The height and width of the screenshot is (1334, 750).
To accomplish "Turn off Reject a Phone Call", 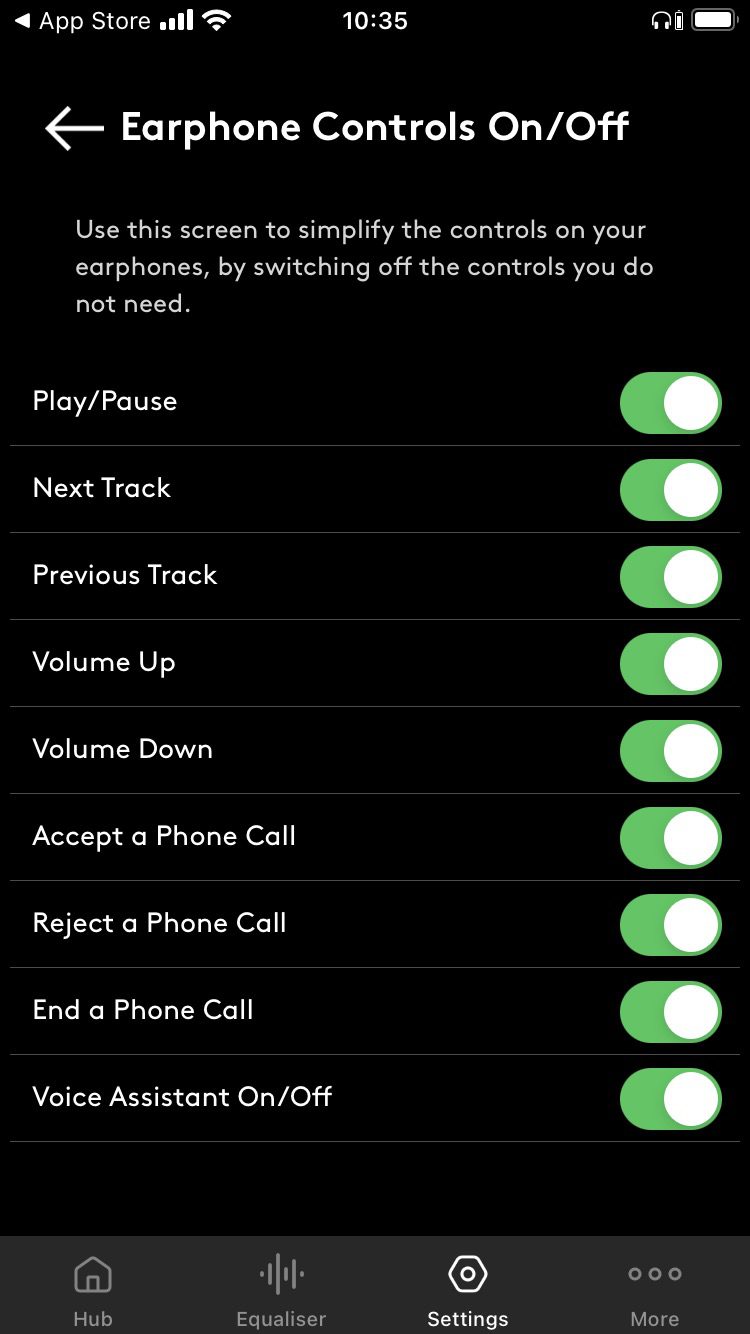I will point(670,925).
